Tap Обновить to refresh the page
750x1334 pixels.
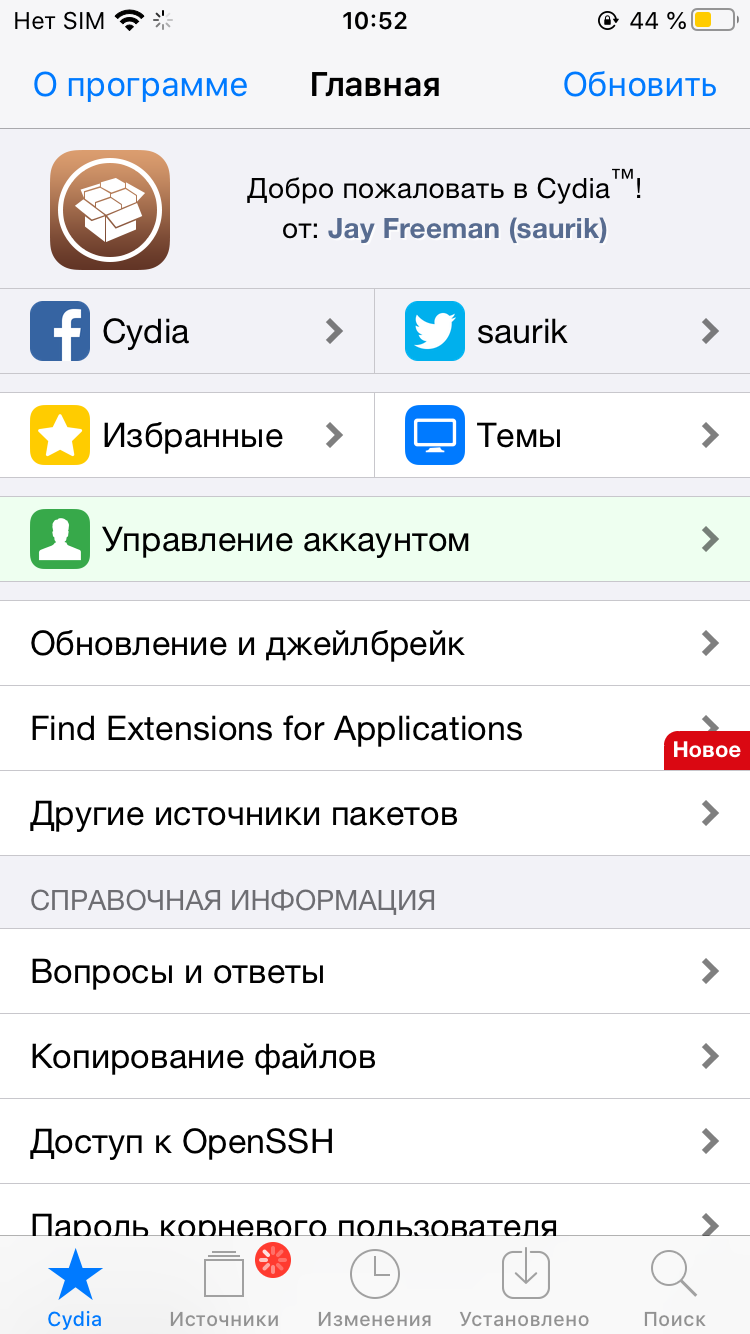click(639, 85)
